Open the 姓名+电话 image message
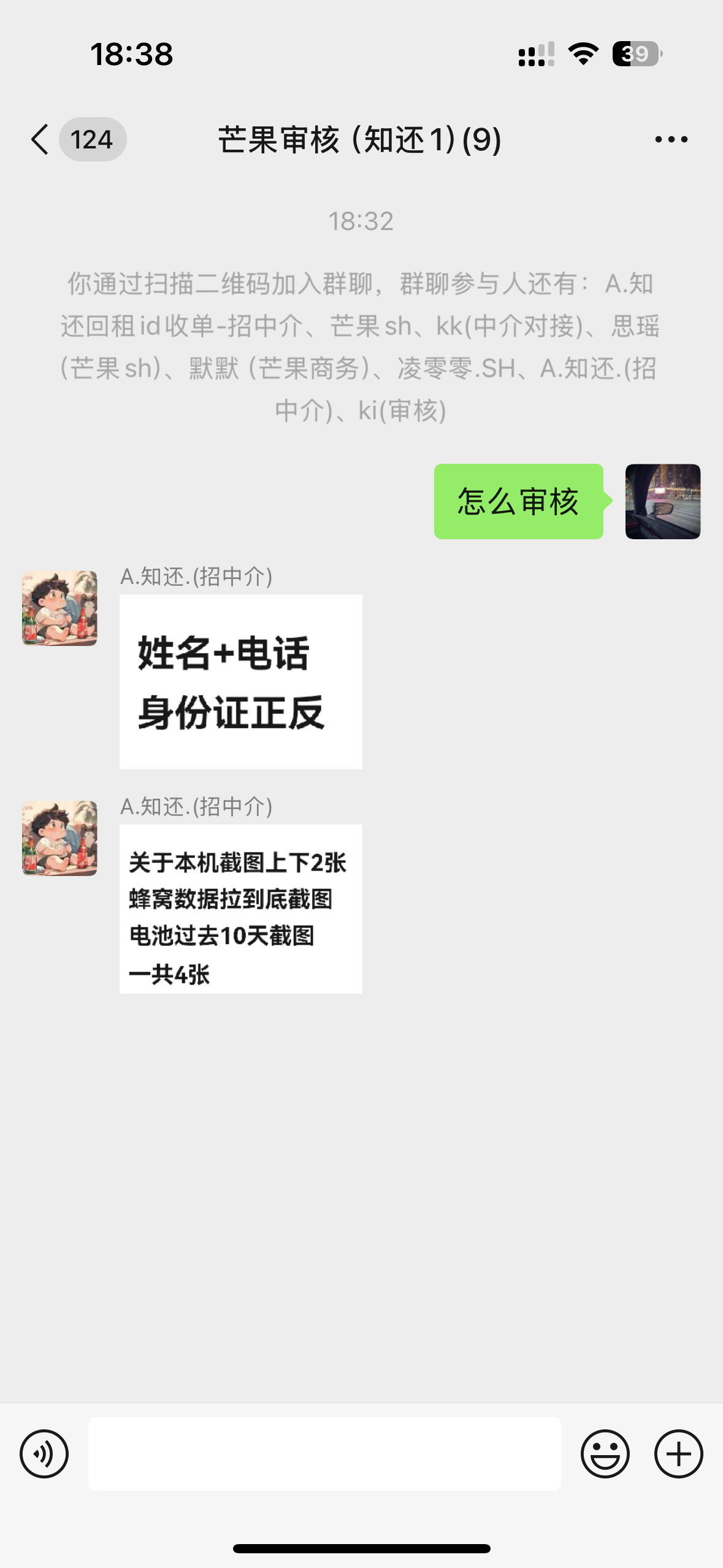 pyautogui.click(x=240, y=681)
